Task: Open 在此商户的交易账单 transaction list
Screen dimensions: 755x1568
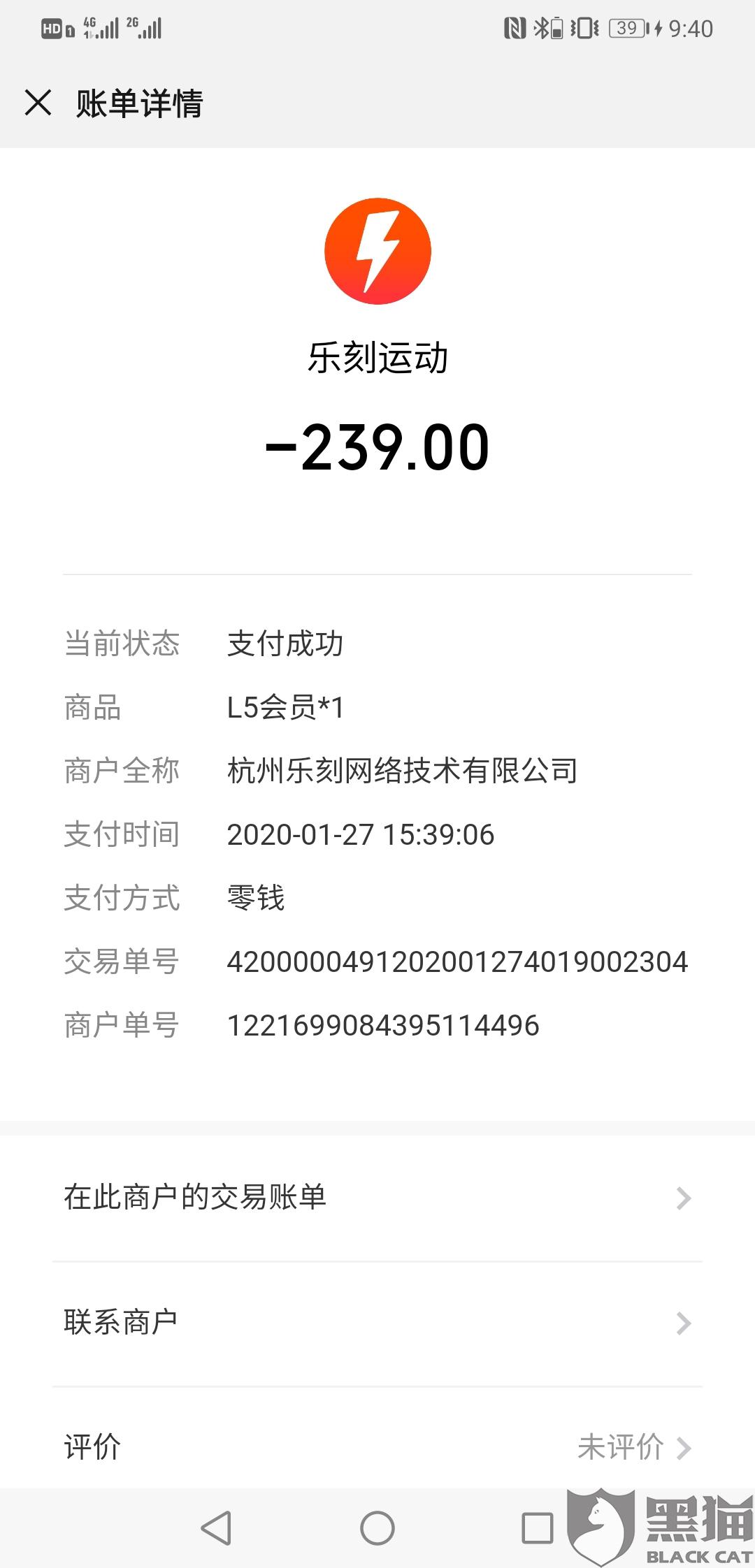Action: click(377, 1198)
